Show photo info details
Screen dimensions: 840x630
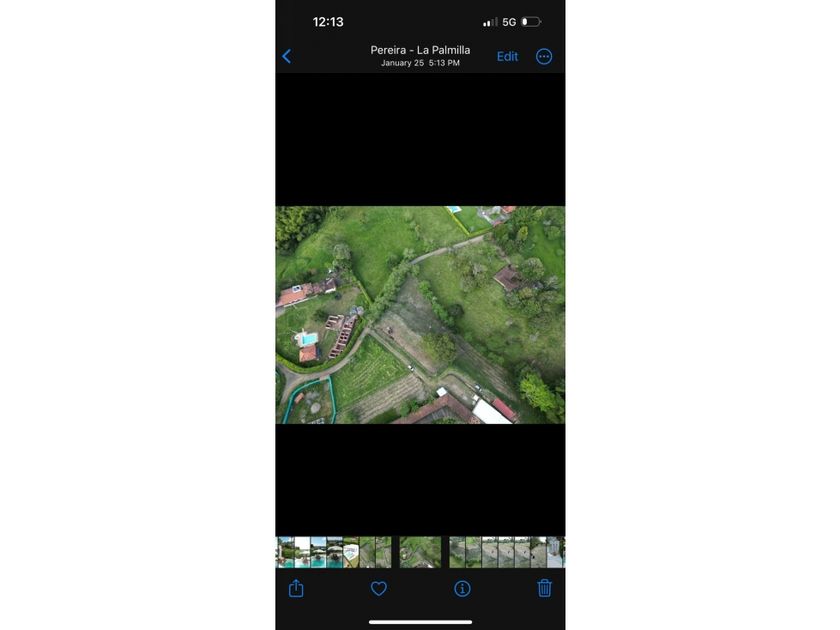pos(462,589)
